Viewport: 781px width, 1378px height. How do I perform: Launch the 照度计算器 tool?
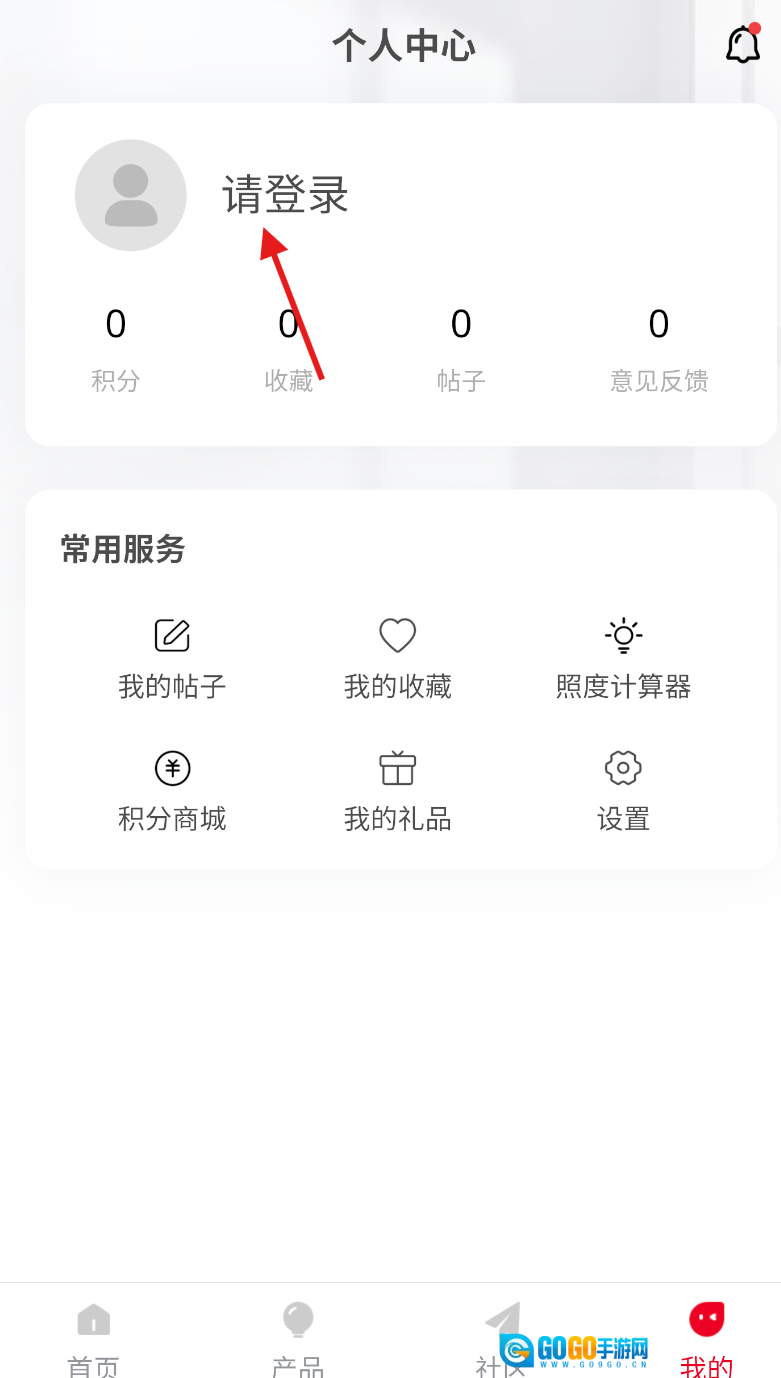coord(623,658)
